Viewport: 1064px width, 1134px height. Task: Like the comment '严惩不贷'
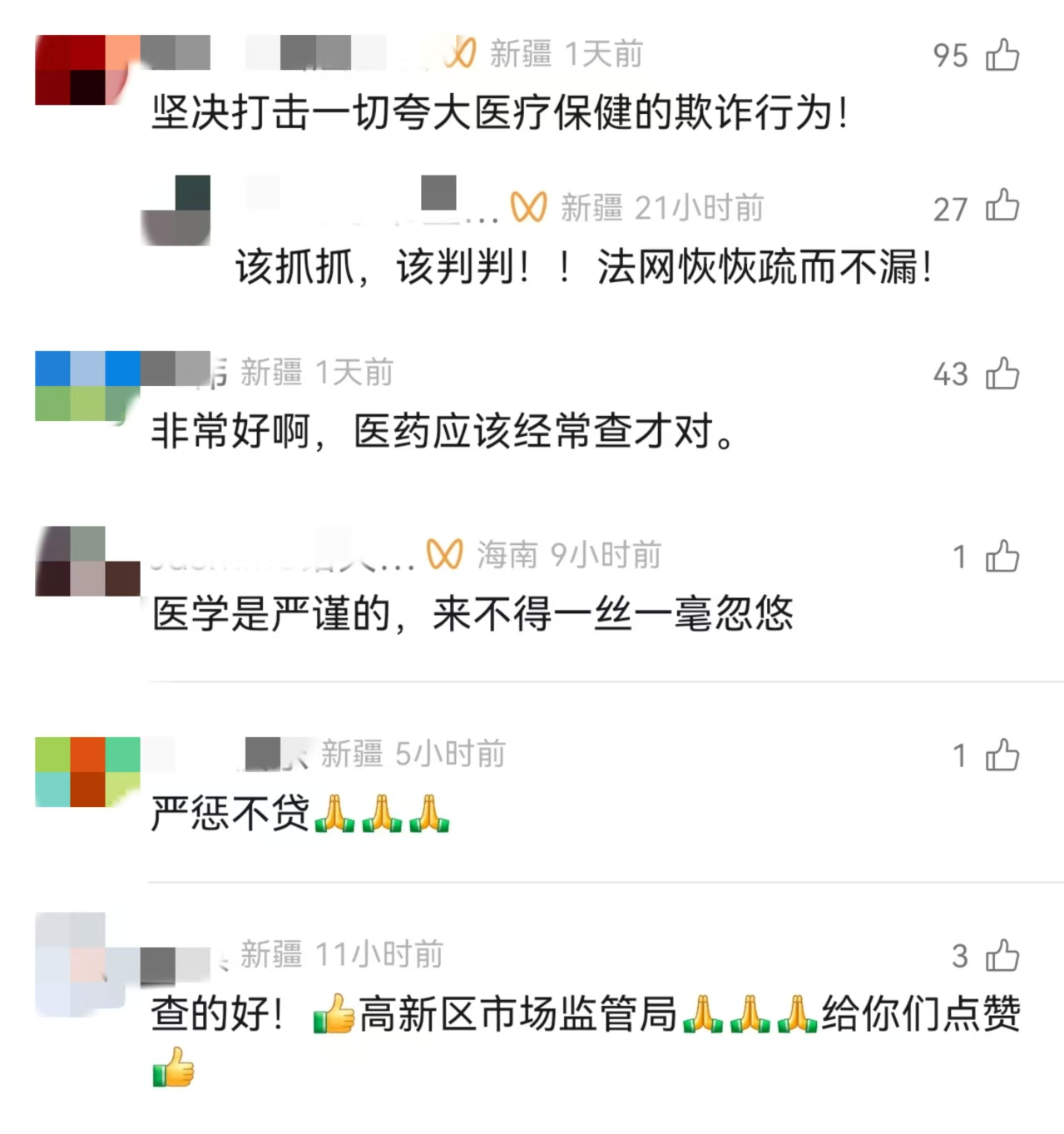[1002, 755]
